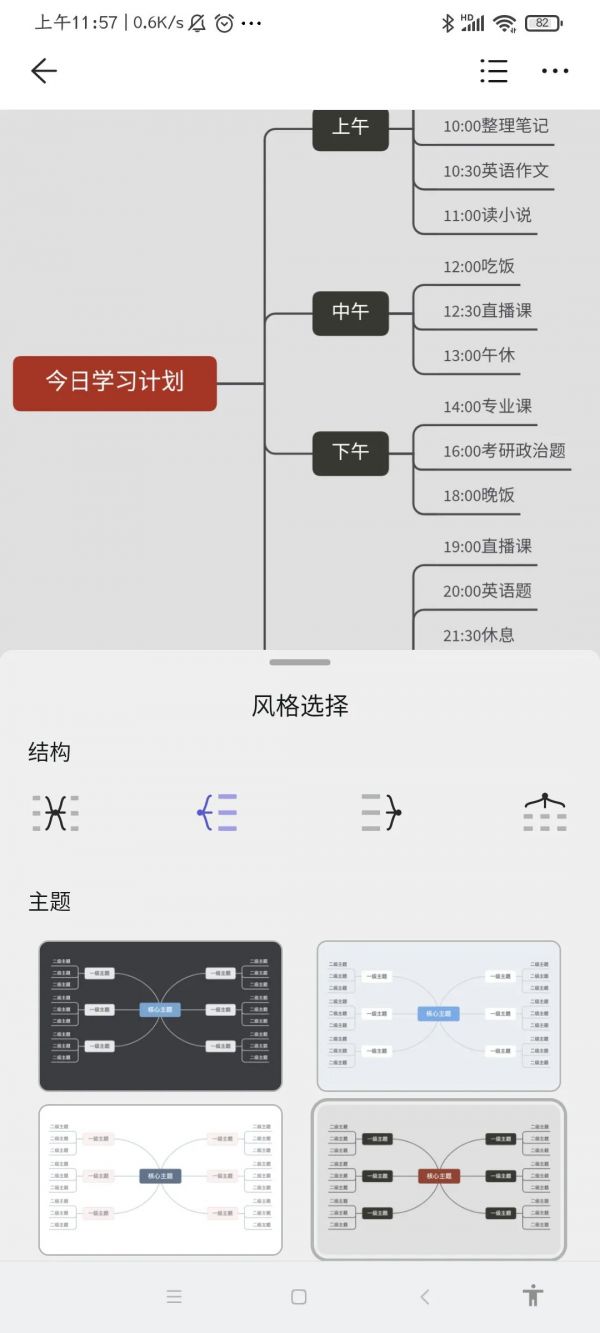
Task: Select the 16:00考研政治题 node
Action: (504, 451)
